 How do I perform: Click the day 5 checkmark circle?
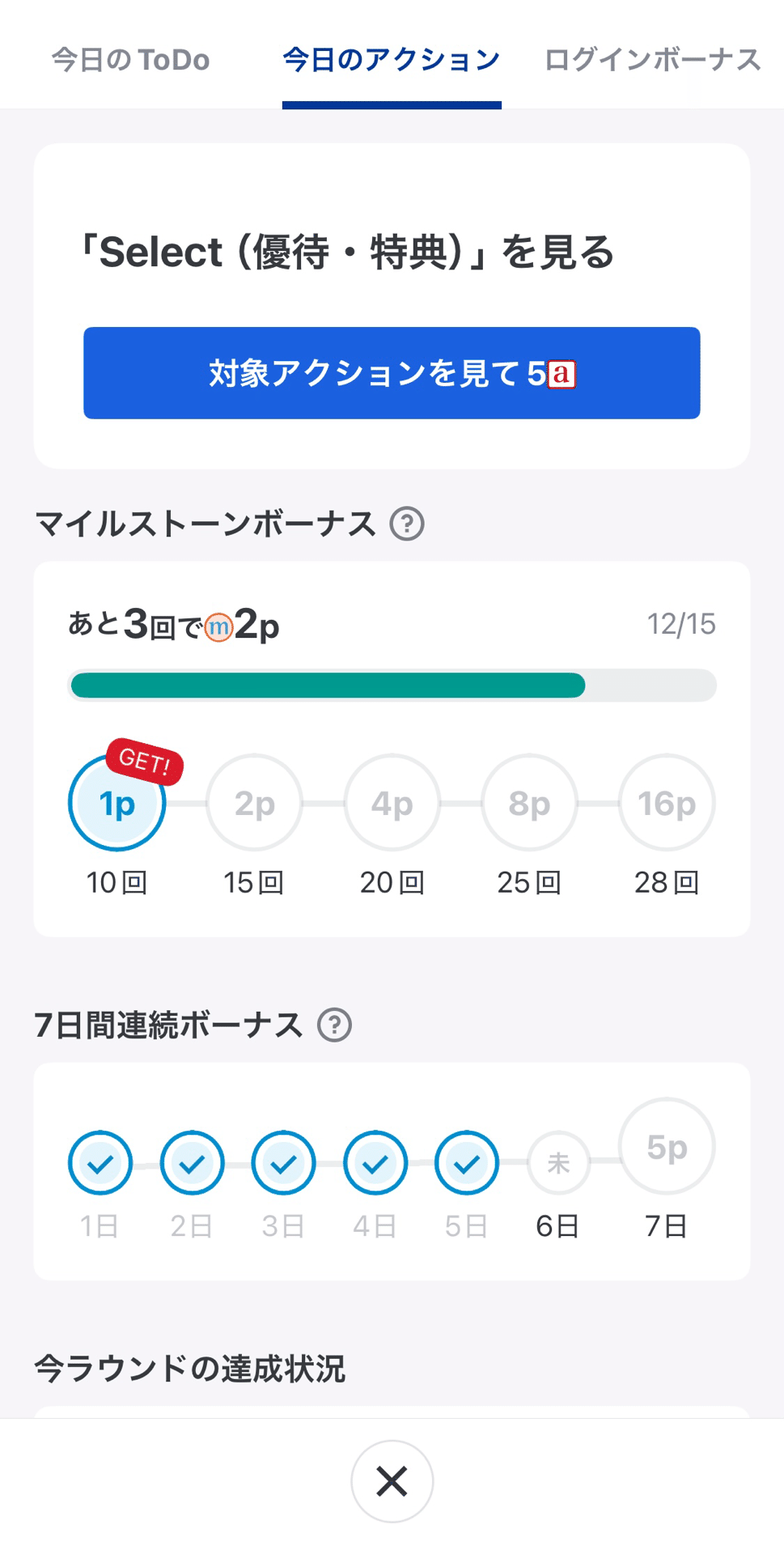click(466, 1163)
